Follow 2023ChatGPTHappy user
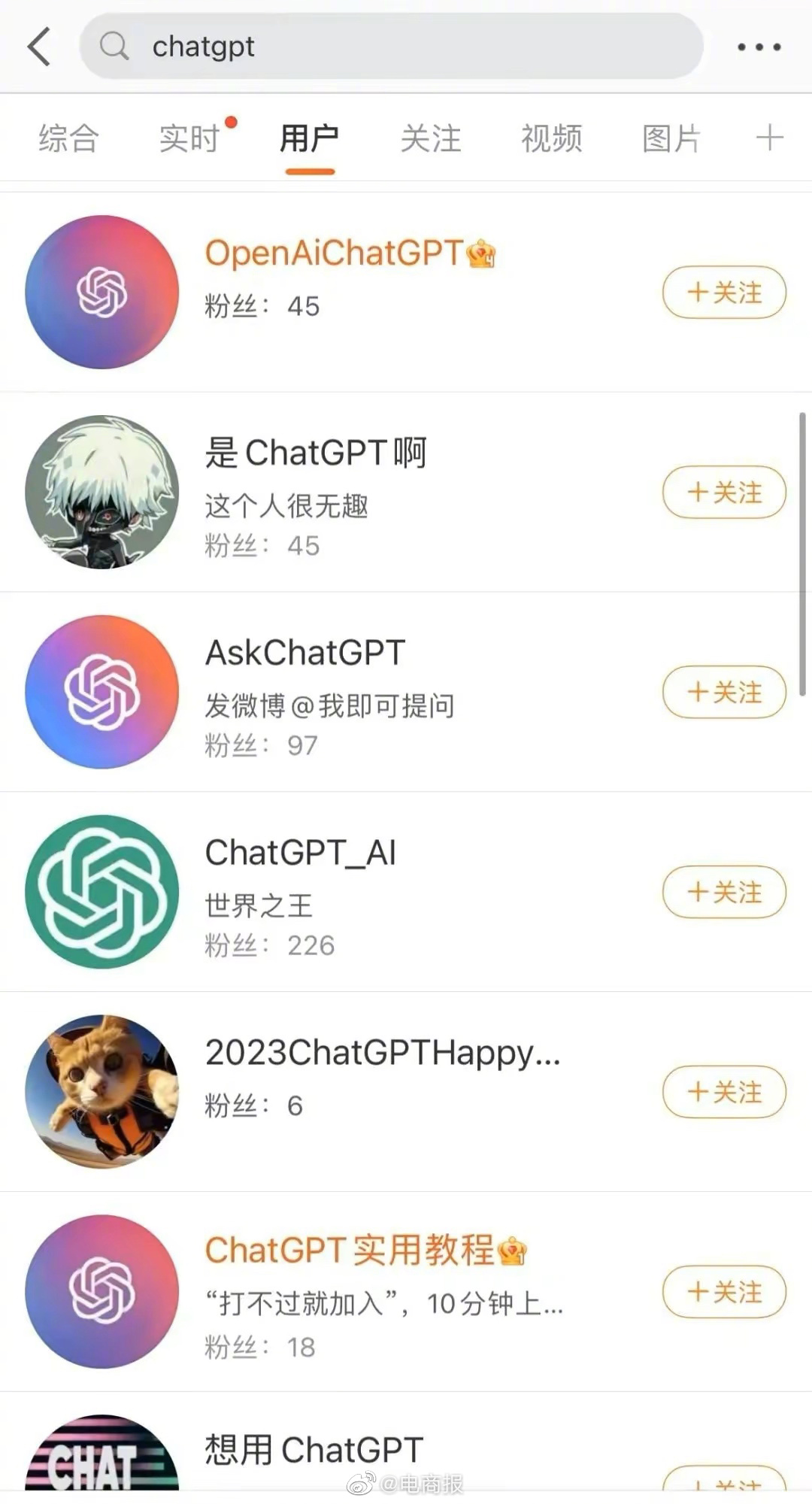This screenshot has width=812, height=1504. (x=724, y=1092)
